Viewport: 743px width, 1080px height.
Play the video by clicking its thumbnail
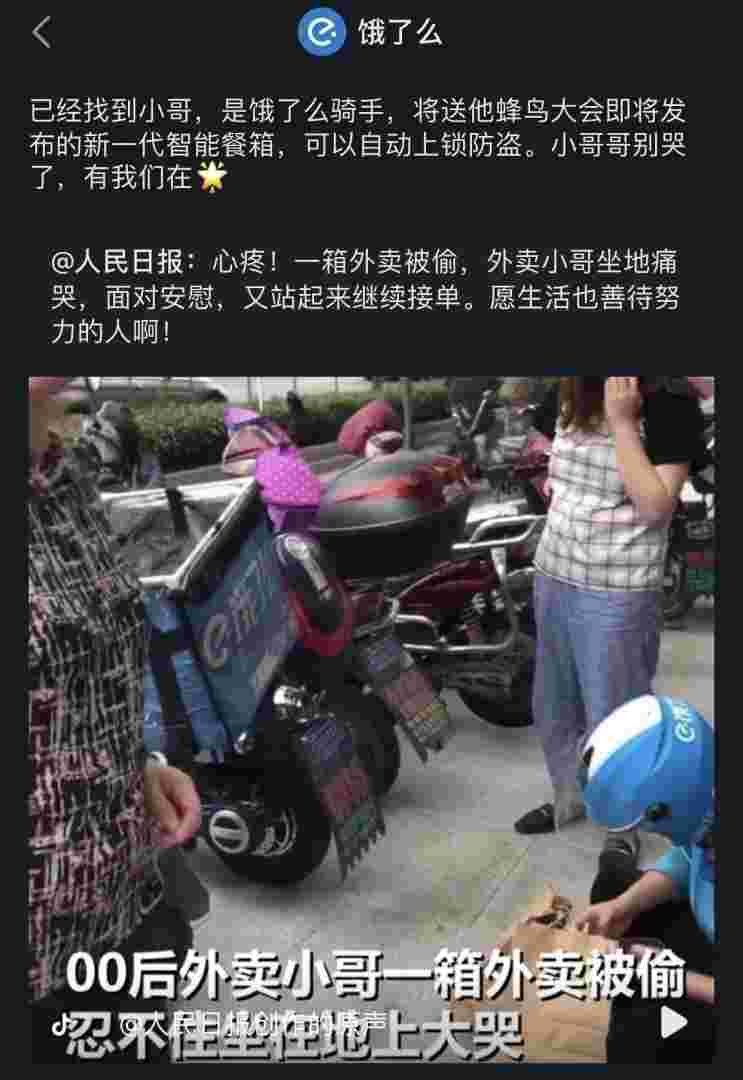click(x=371, y=700)
